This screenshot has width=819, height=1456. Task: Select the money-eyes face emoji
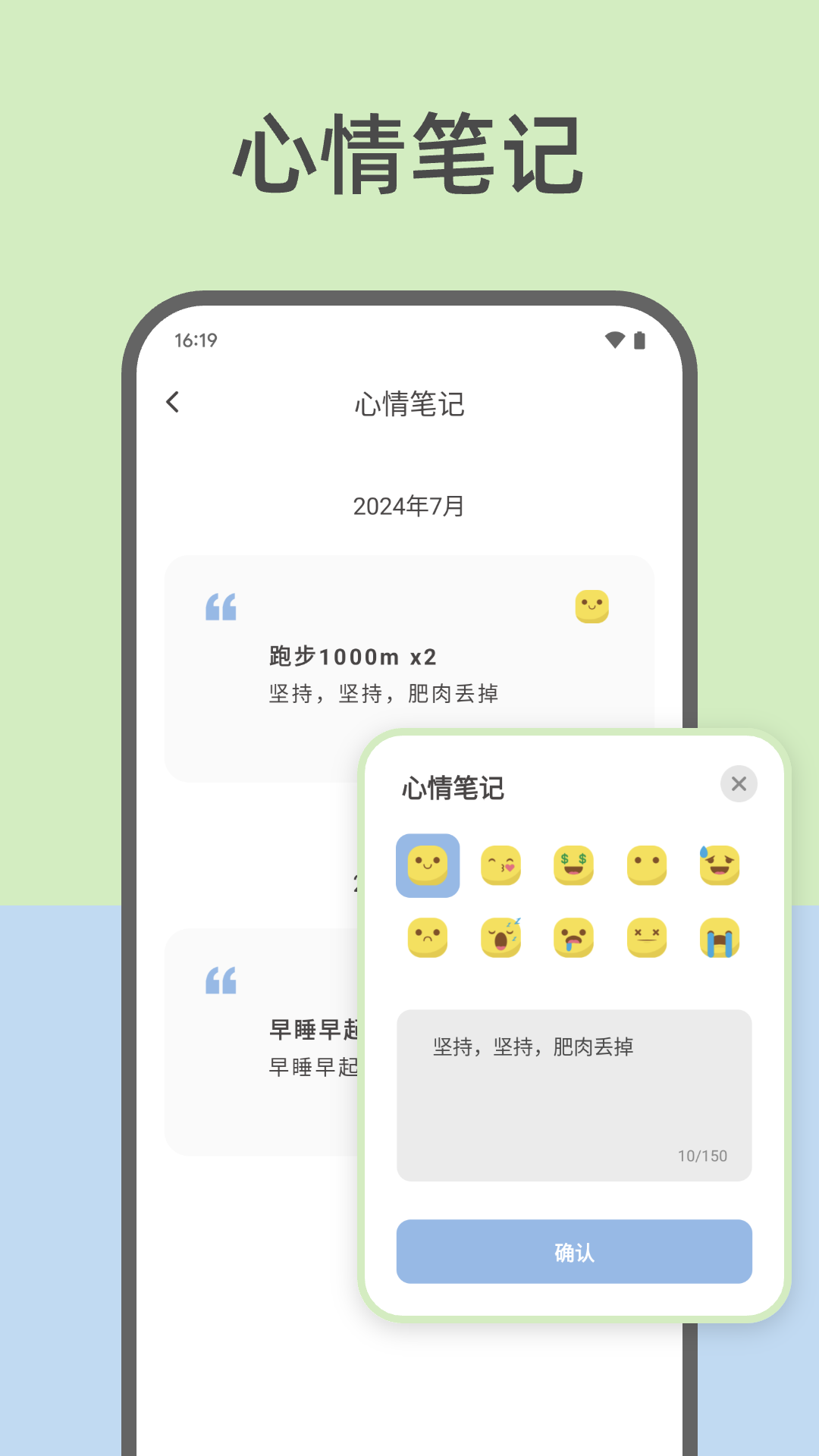573,865
